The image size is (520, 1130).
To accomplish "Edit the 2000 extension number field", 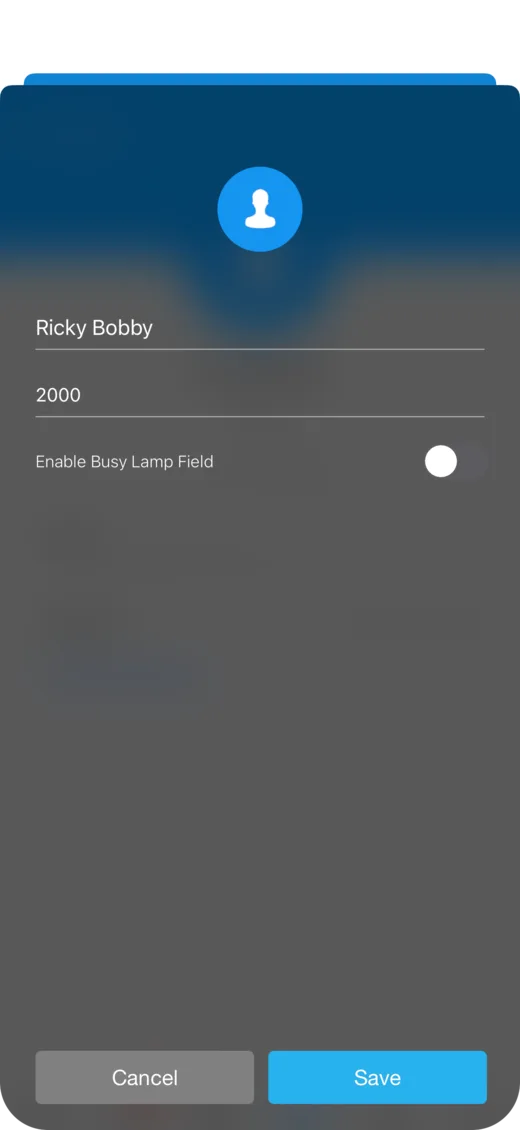I will click(260, 396).
